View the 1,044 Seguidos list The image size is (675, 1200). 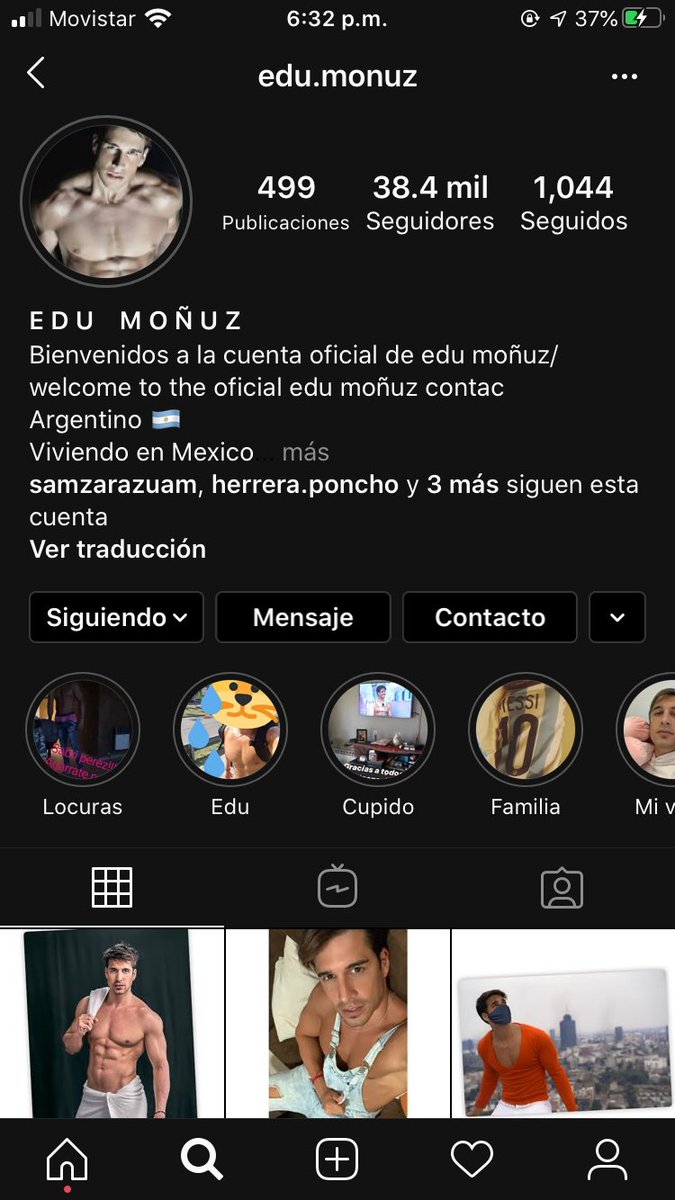click(x=574, y=203)
